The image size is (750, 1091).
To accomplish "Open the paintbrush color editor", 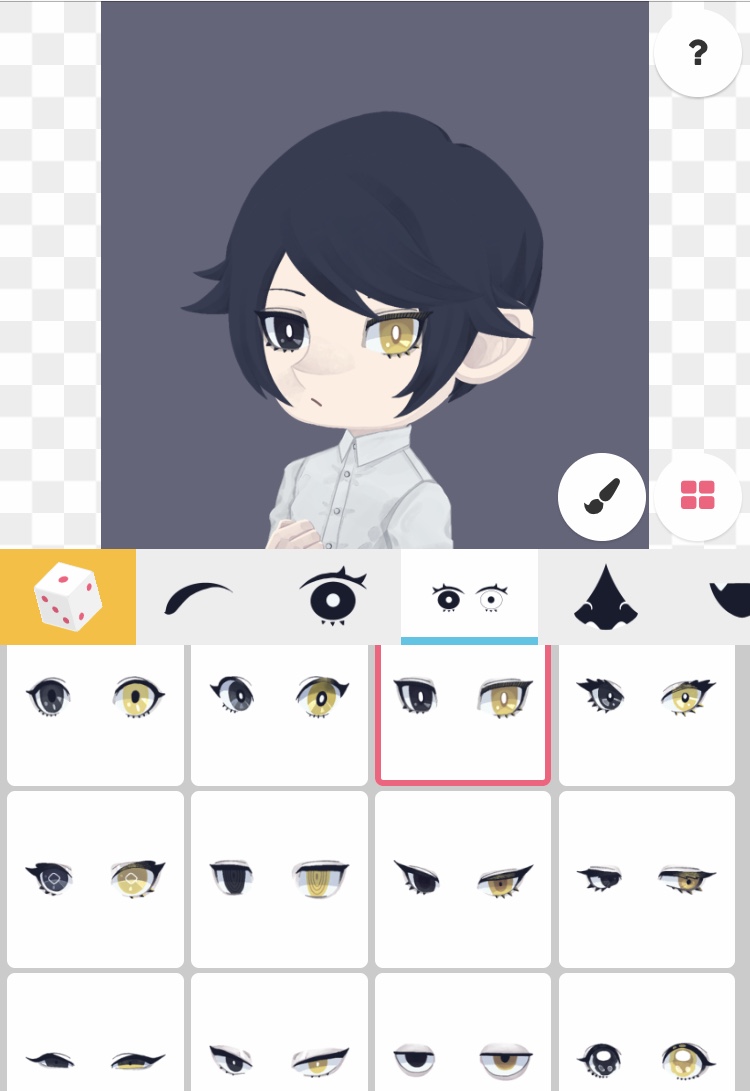I will pyautogui.click(x=602, y=496).
